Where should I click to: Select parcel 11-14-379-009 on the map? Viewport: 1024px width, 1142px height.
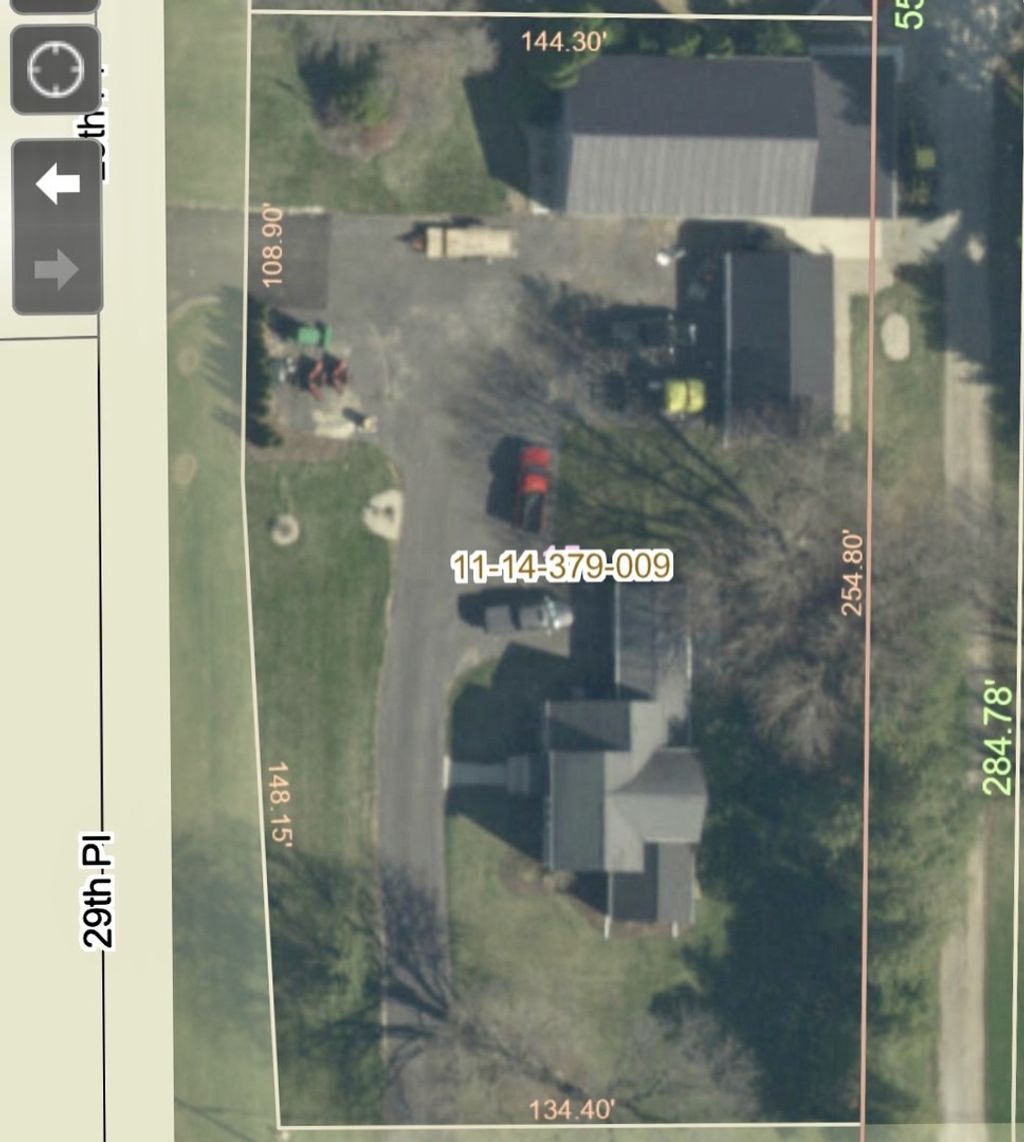click(x=561, y=566)
